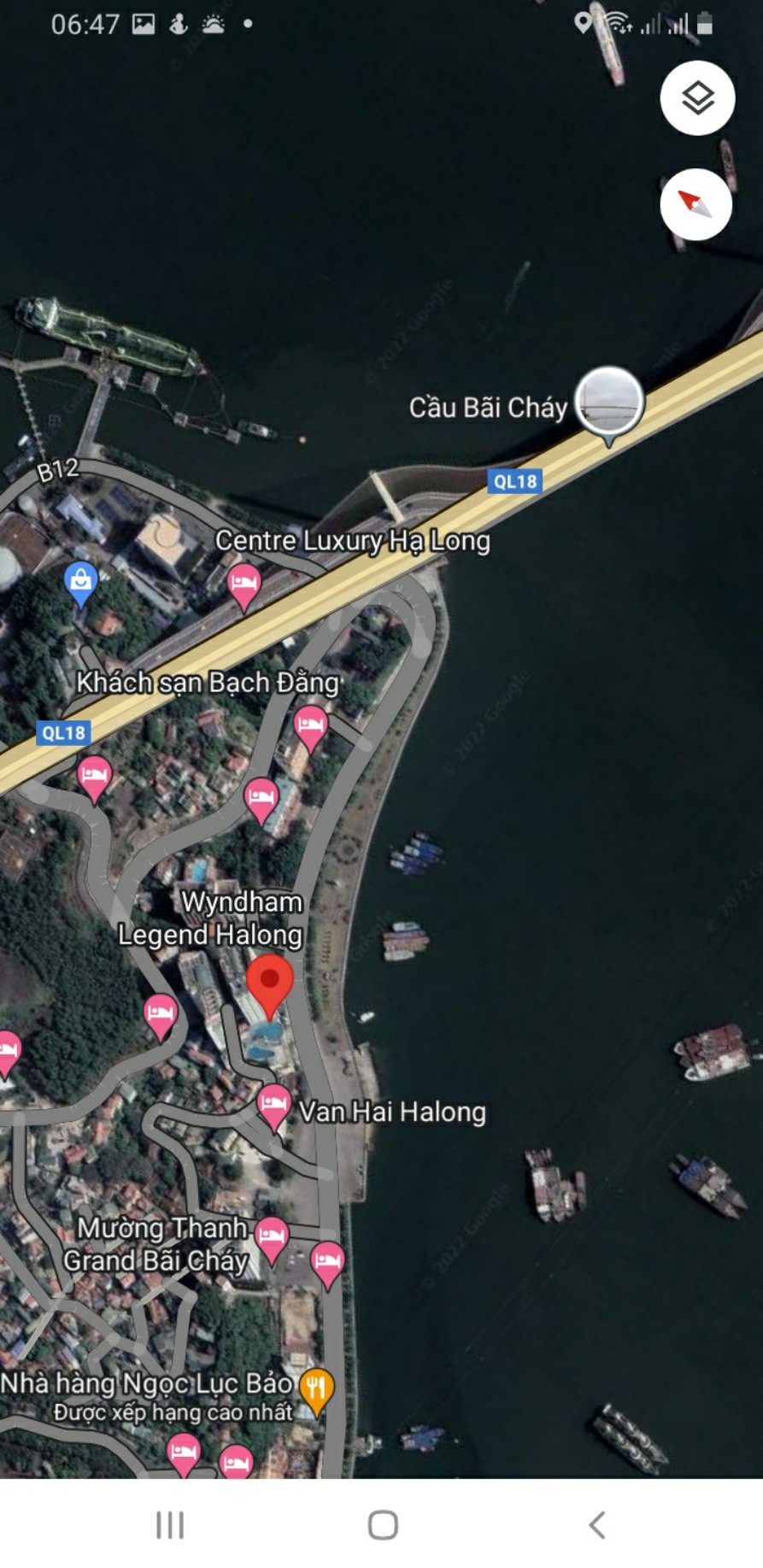The image size is (763, 1568).
Task: Open Nhà hàng Ngọc Lục Bảo restaurant pin
Action: 316,1389
